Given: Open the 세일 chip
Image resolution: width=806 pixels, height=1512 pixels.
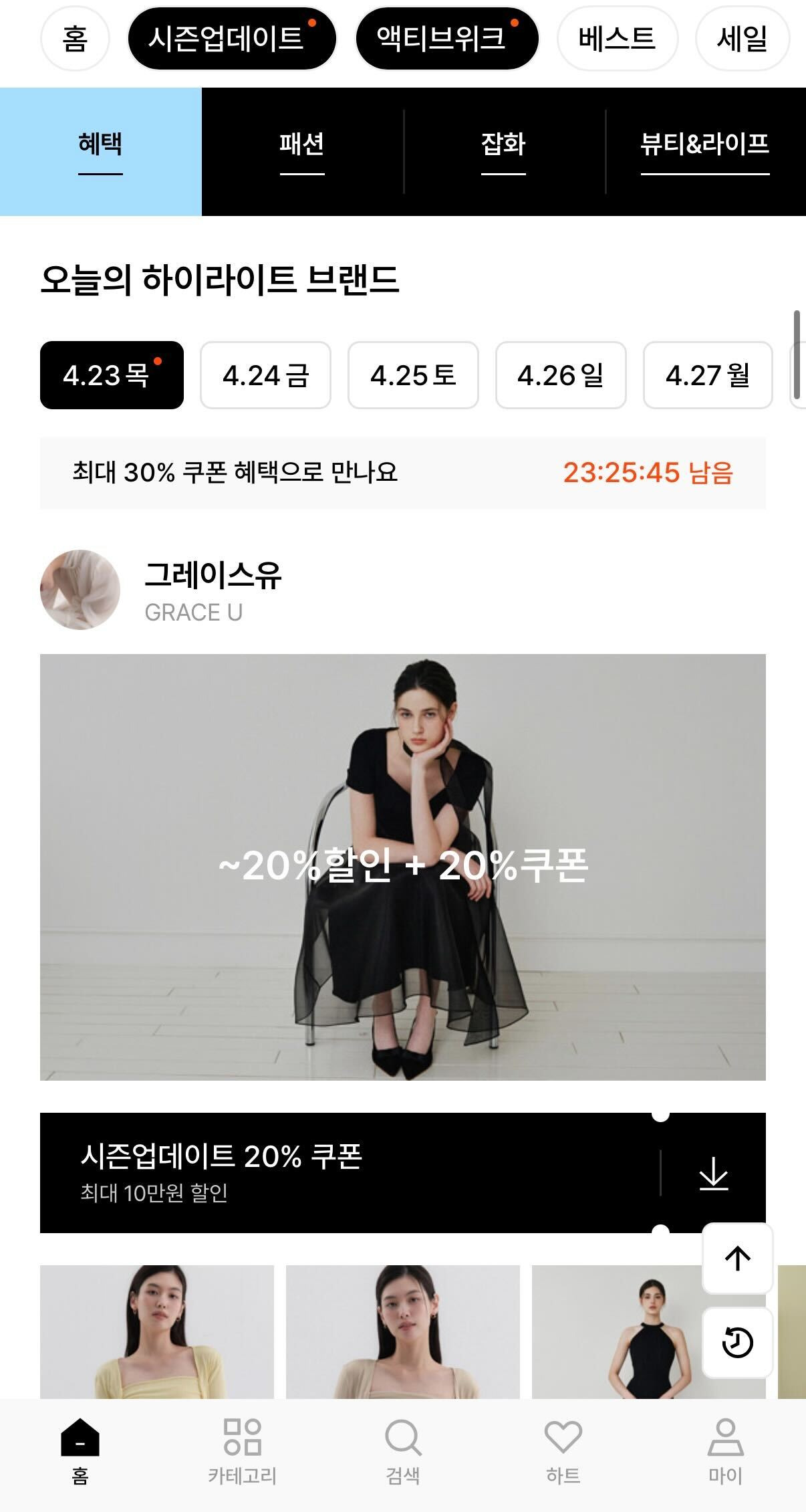Looking at the screenshot, I should tap(743, 39).
